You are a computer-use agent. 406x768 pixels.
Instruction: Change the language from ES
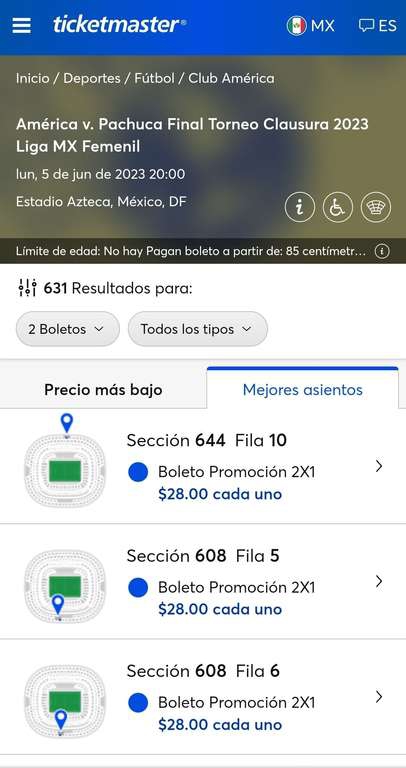378,25
